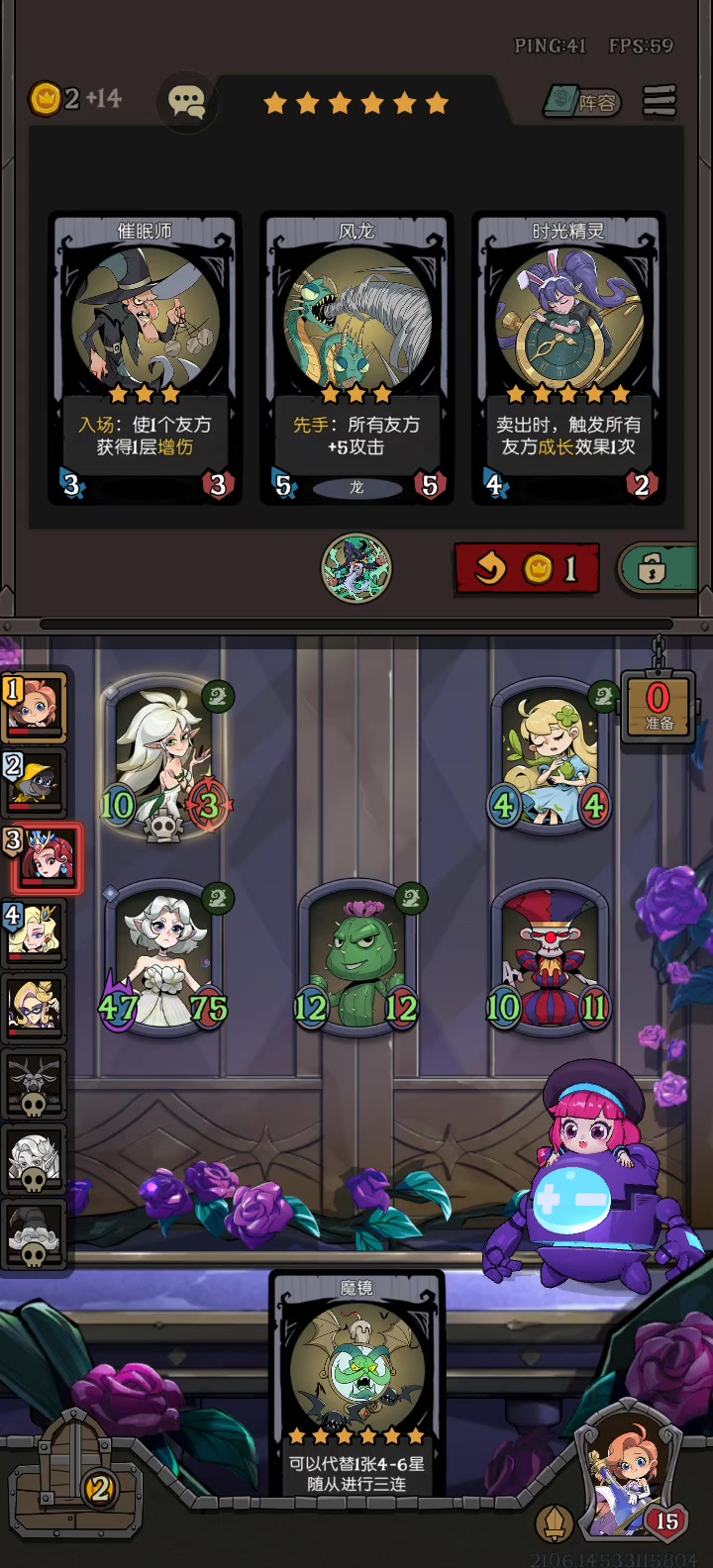Open the 阵容 lineup button
Screen dimensions: 713x1568
click(x=582, y=101)
